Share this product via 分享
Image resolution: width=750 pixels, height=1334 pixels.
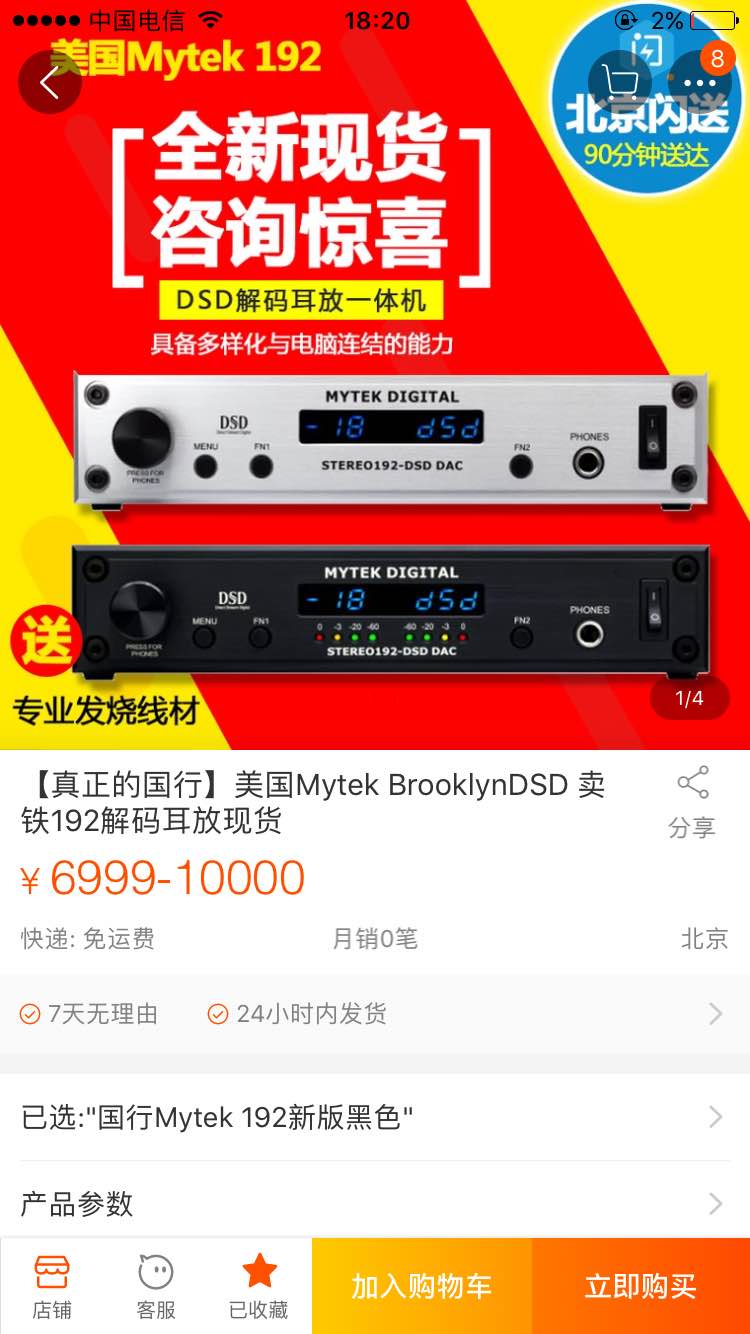(692, 802)
